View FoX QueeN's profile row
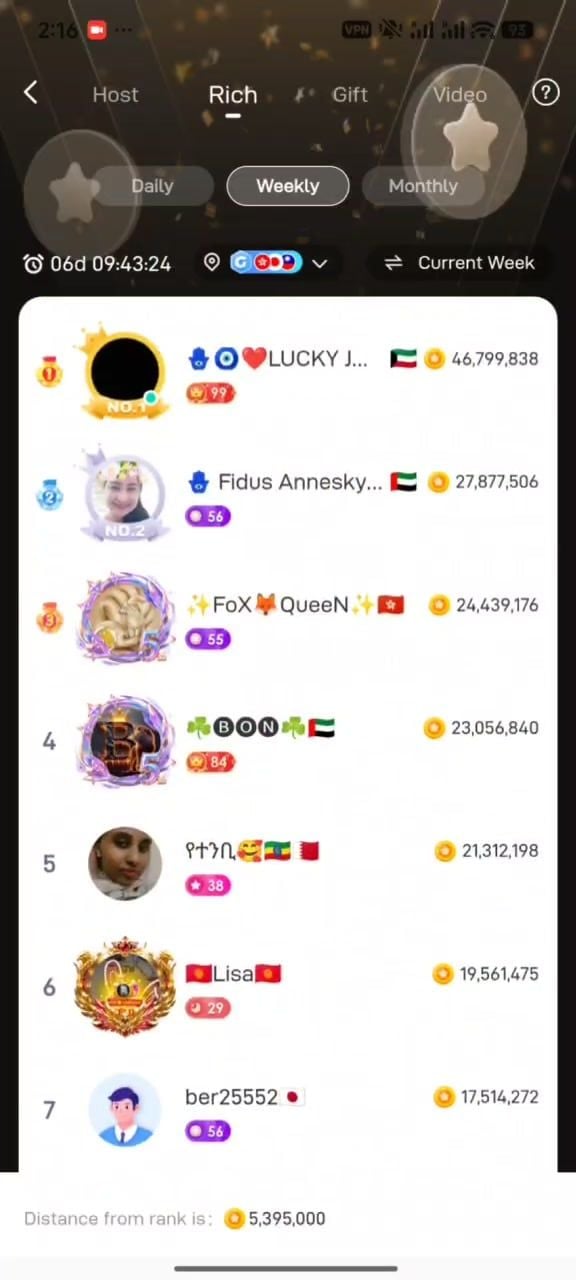576x1280 pixels. click(288, 618)
